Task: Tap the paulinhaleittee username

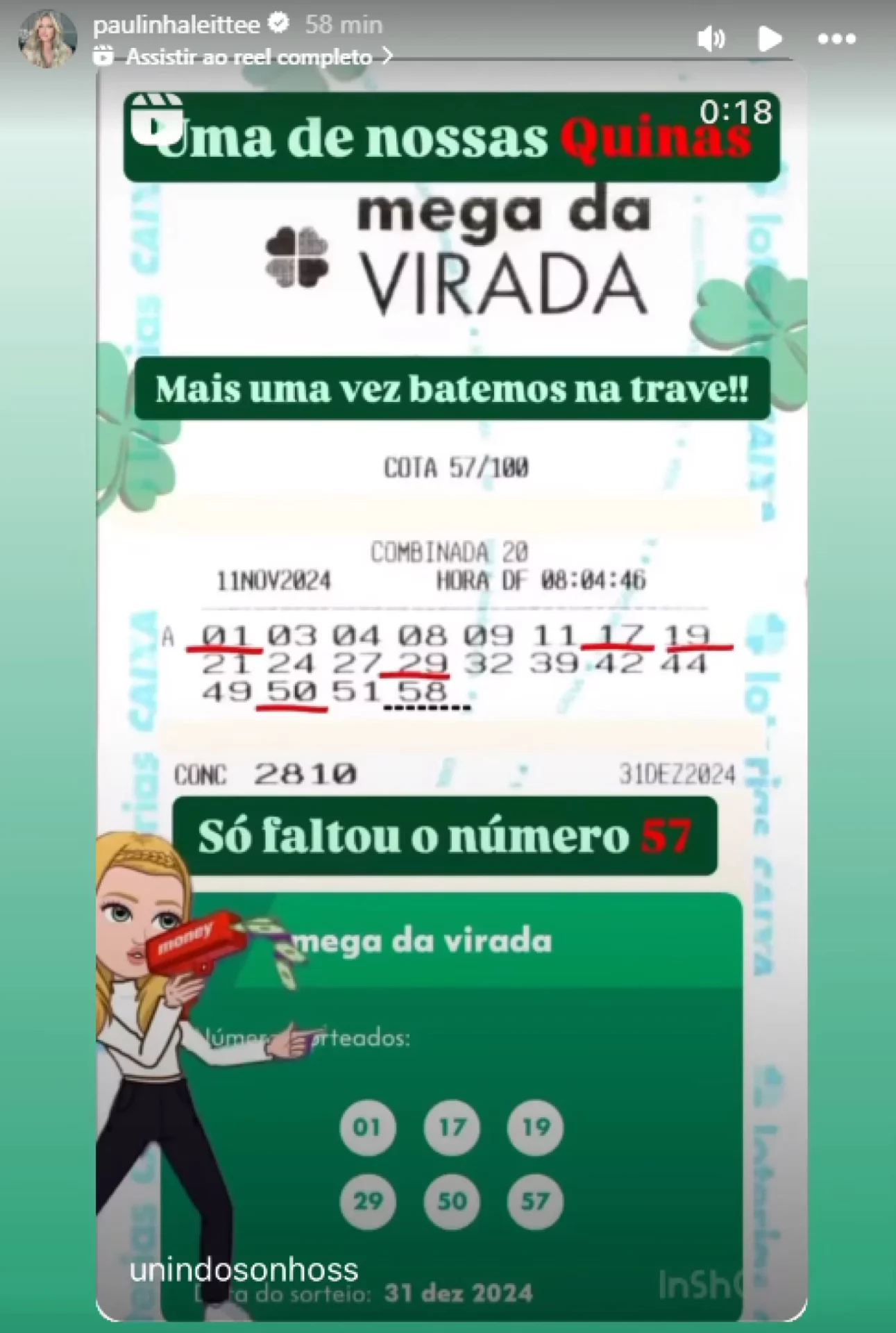Action: click(x=176, y=24)
